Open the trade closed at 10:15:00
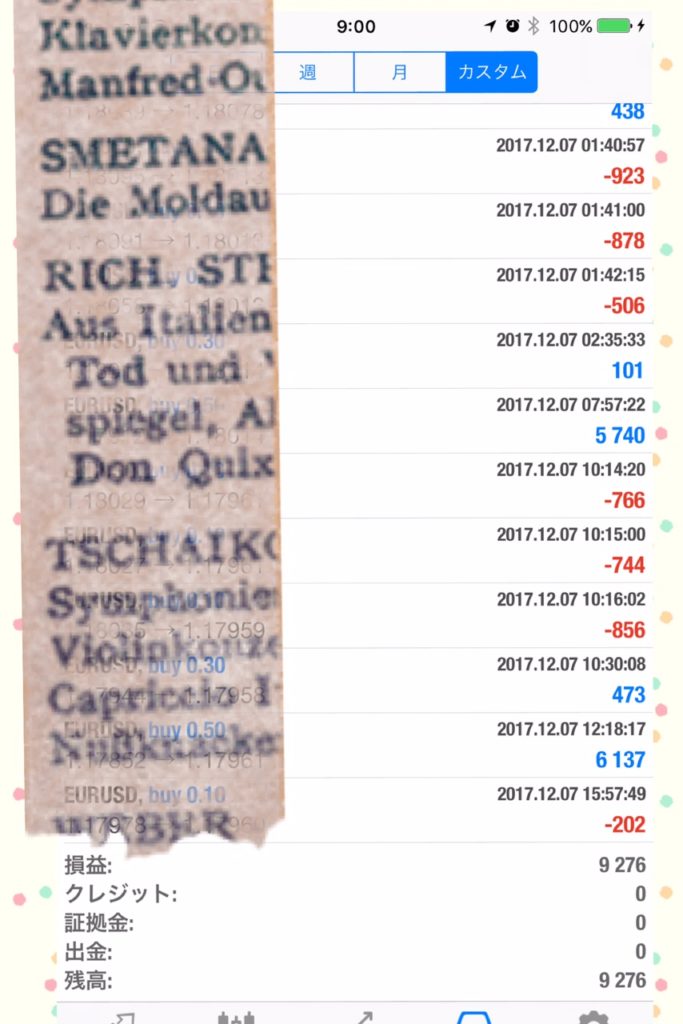The width and height of the screenshot is (683, 1024). [460, 551]
